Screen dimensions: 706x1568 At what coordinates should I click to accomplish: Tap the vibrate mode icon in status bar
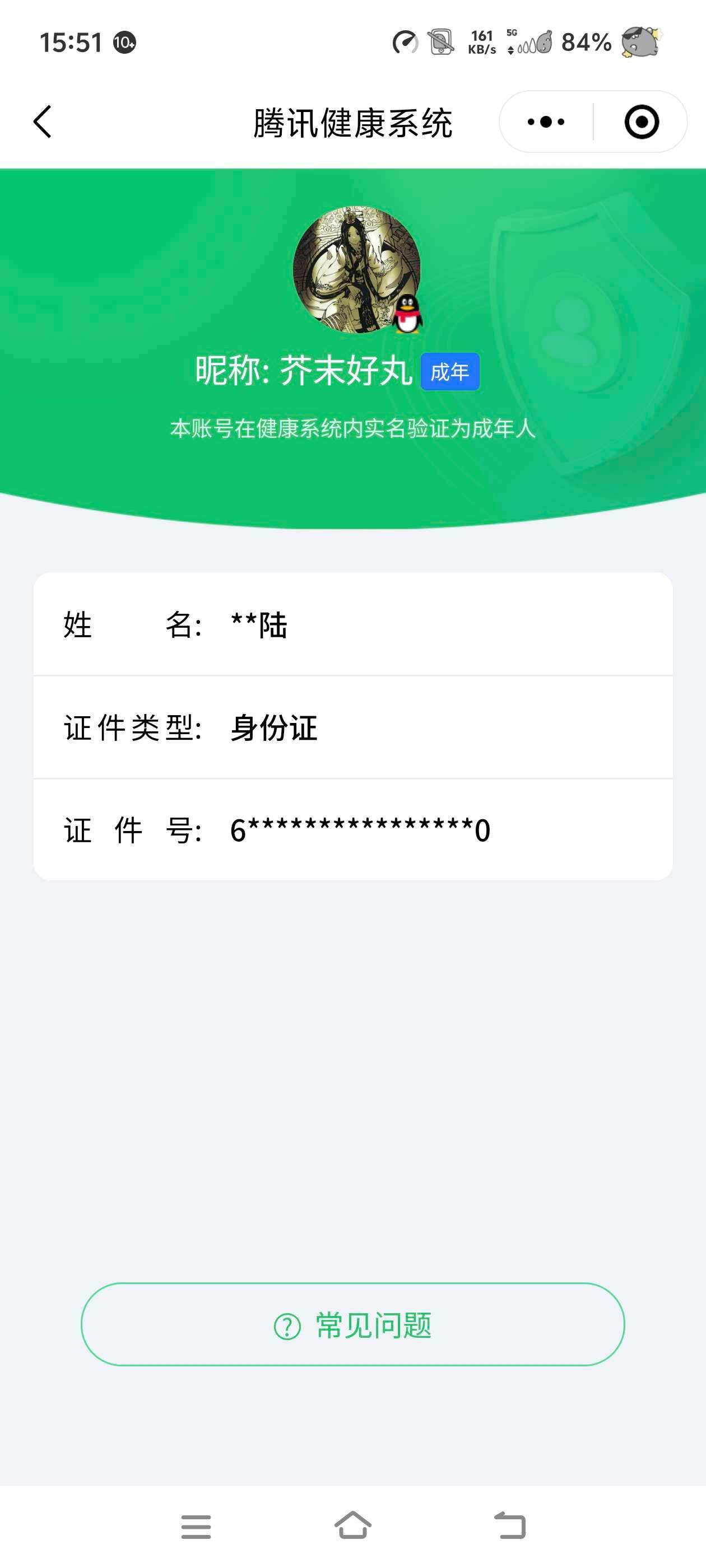coord(441,43)
